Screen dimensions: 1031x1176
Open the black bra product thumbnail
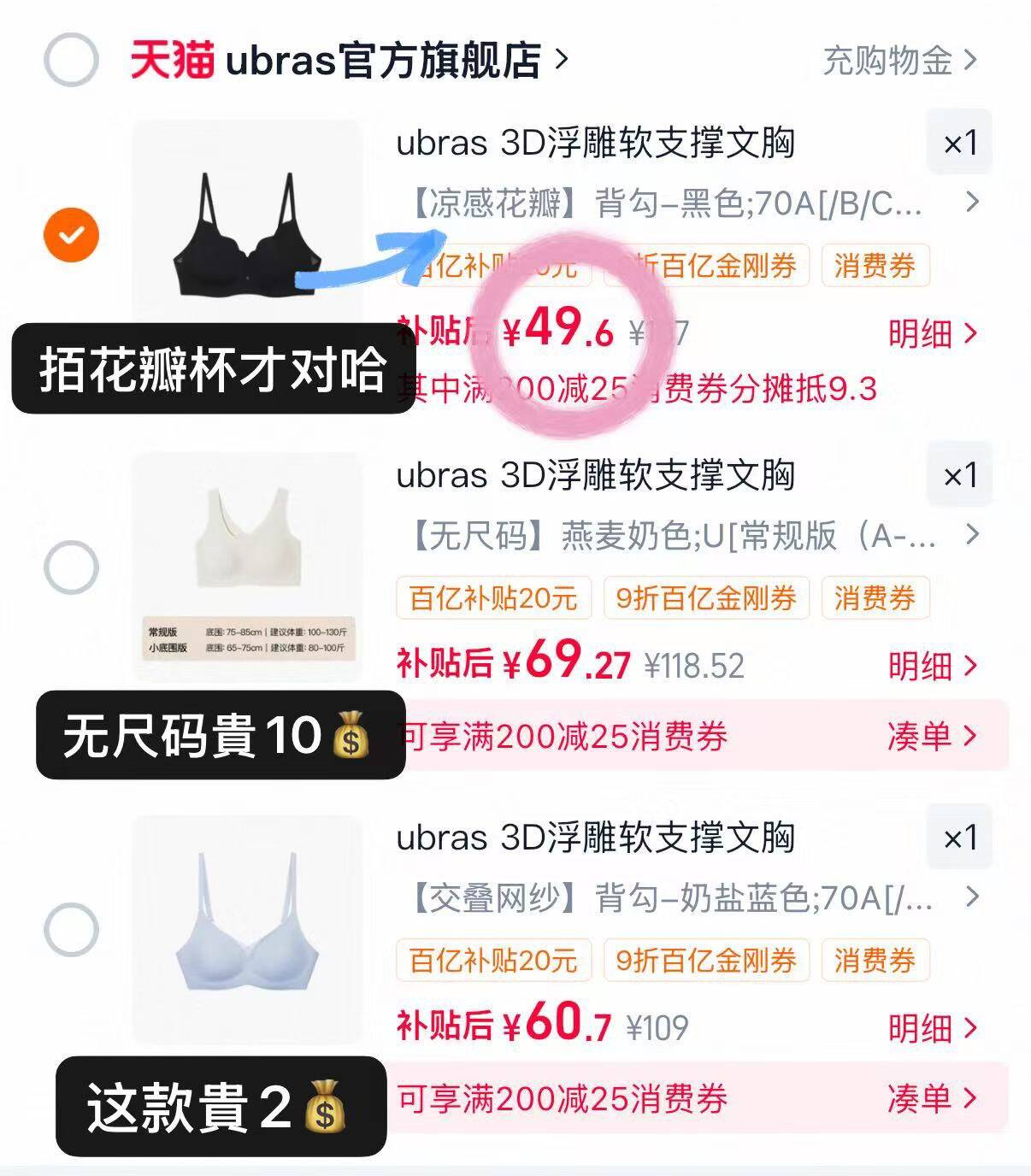248,231
